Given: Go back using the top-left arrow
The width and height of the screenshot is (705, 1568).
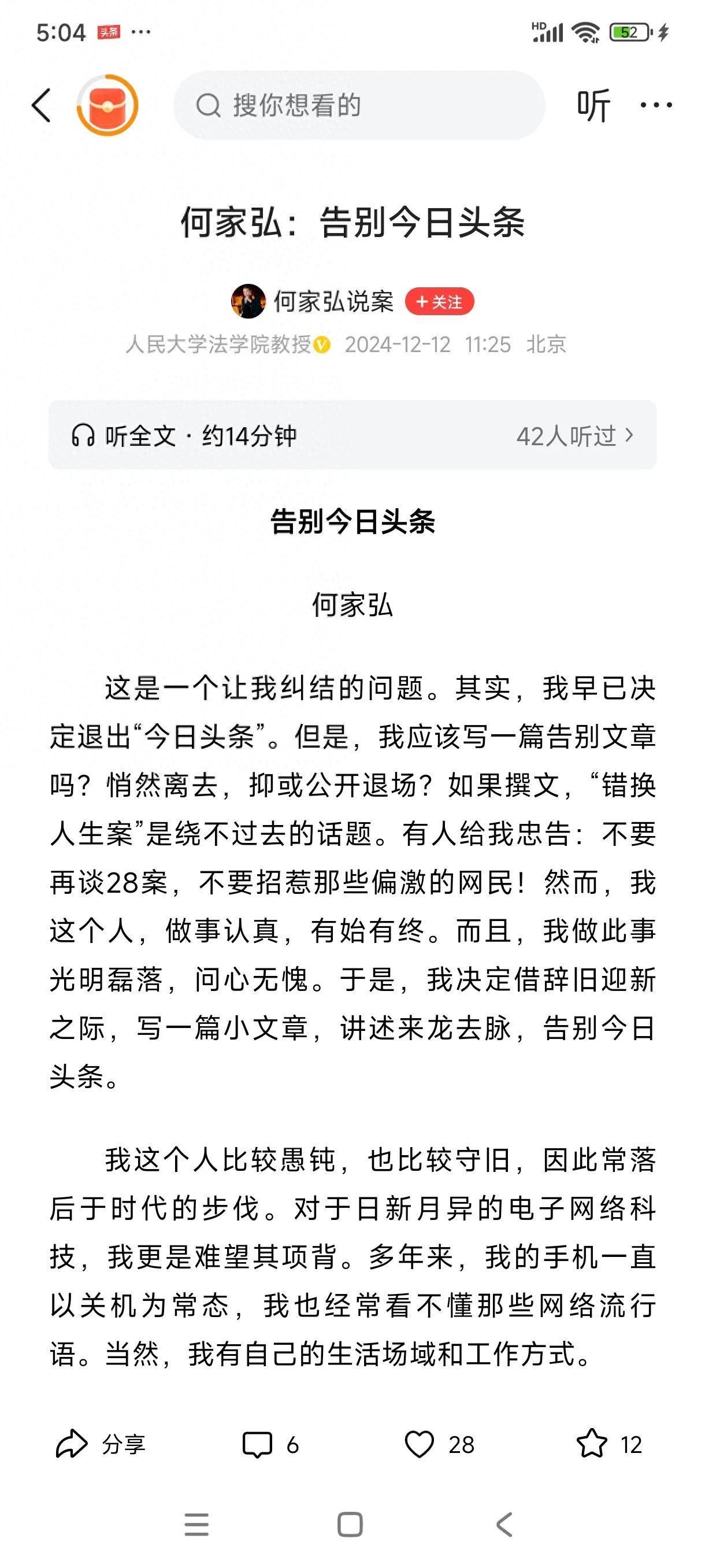Looking at the screenshot, I should [42, 105].
